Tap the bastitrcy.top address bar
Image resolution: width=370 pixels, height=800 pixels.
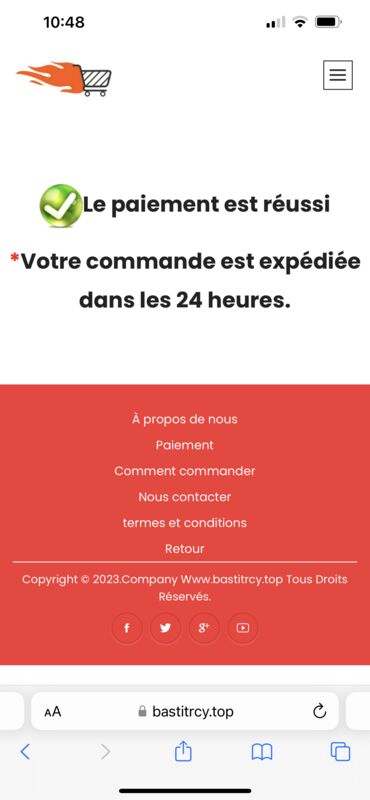[x=185, y=711]
